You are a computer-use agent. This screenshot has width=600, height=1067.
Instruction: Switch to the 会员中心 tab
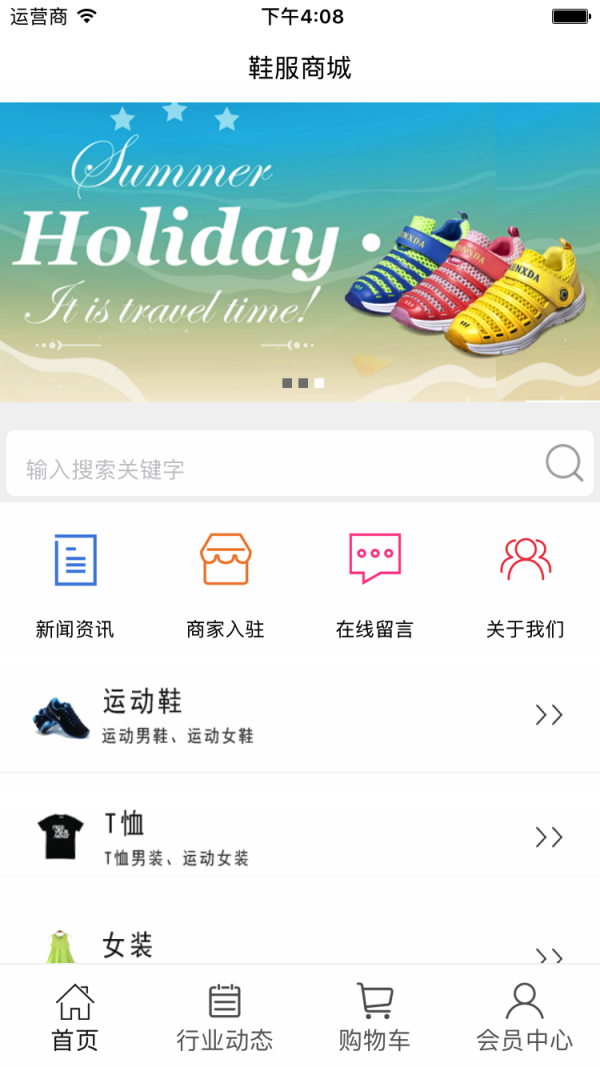click(x=525, y=1017)
